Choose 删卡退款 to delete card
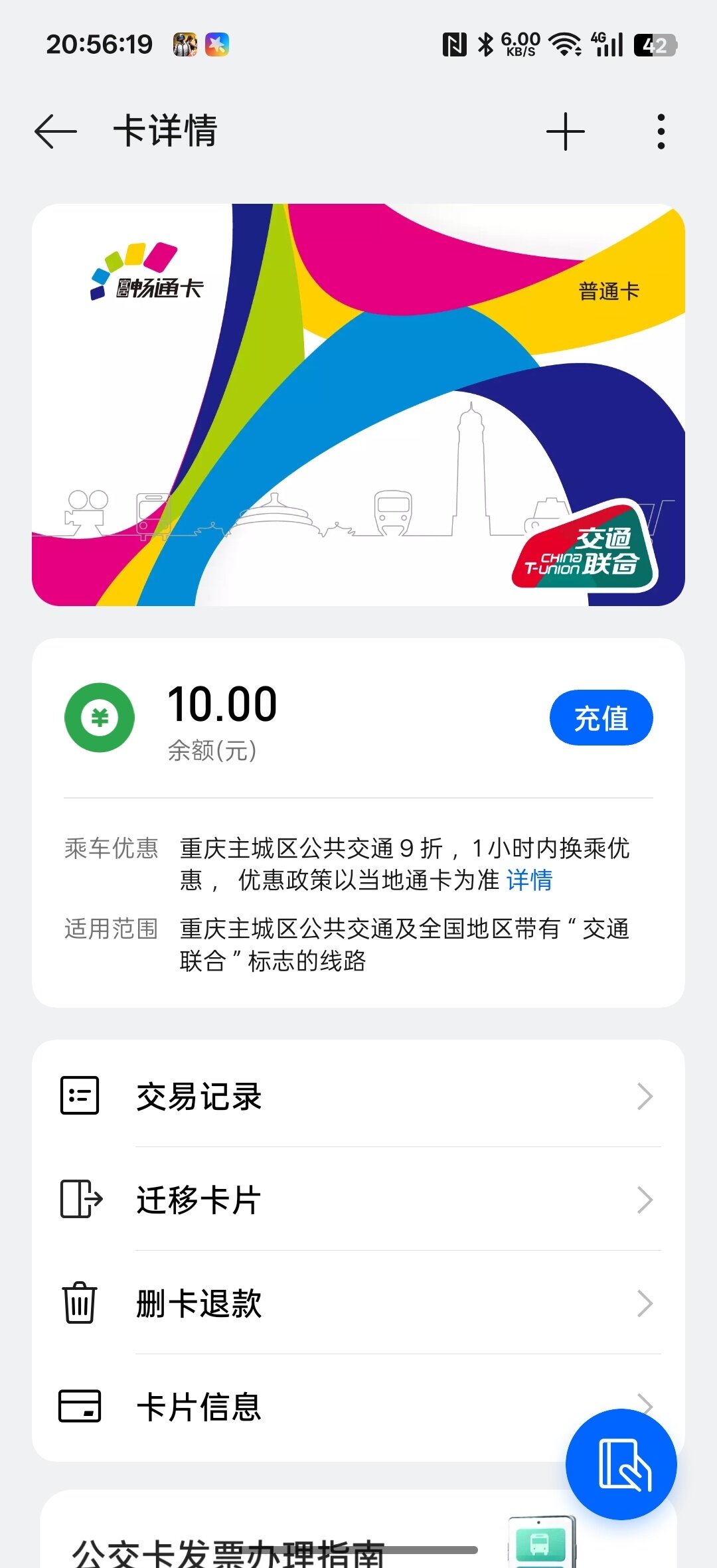This screenshot has width=717, height=1568. point(358,1303)
